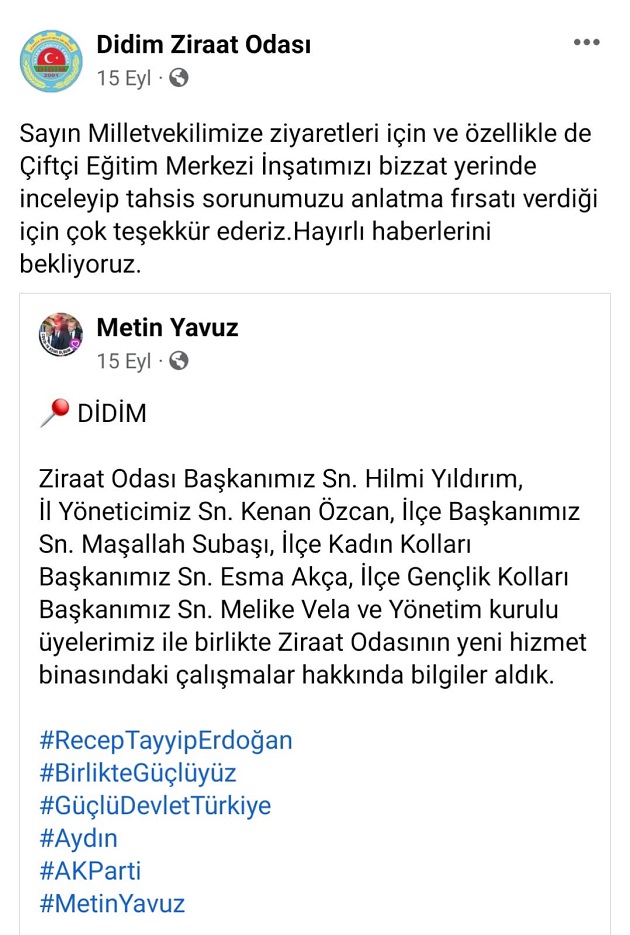This screenshot has height=935, width=630.
Task: Open the #BirlikteGüçlüyüz hashtag
Action: click(x=138, y=773)
